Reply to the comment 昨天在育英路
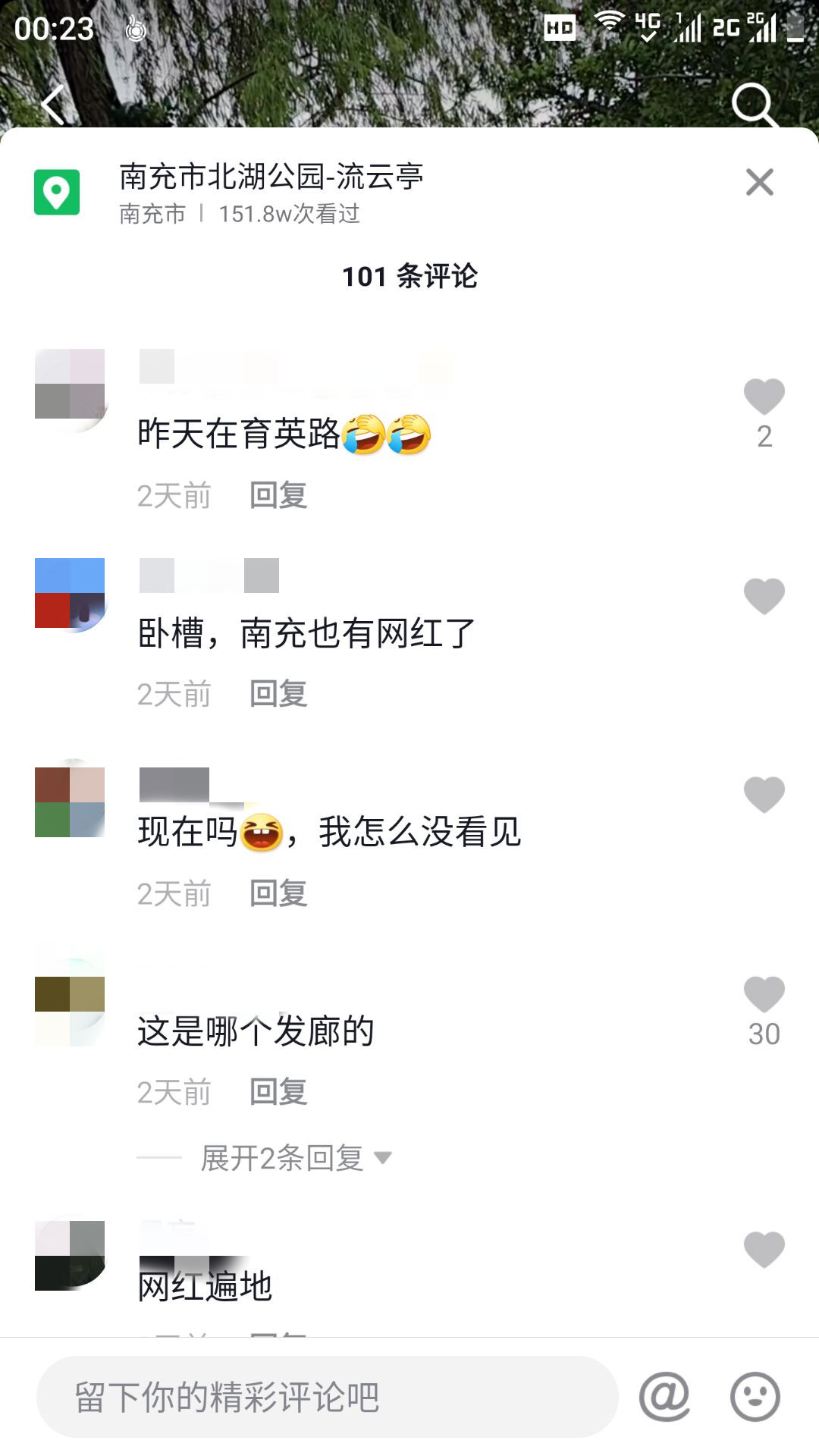 (278, 495)
